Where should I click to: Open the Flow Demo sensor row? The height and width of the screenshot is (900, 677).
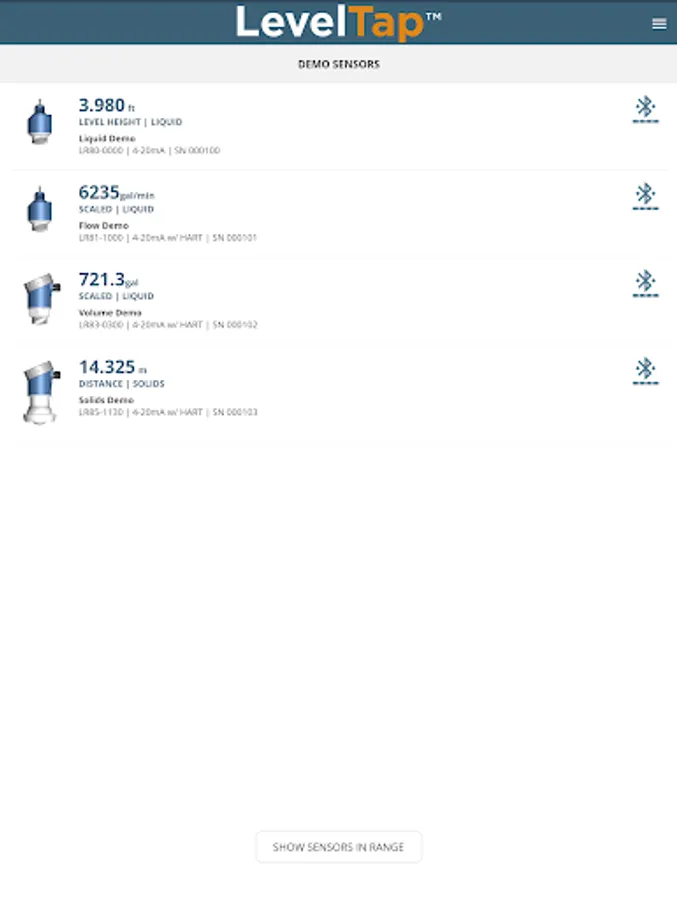click(300, 214)
